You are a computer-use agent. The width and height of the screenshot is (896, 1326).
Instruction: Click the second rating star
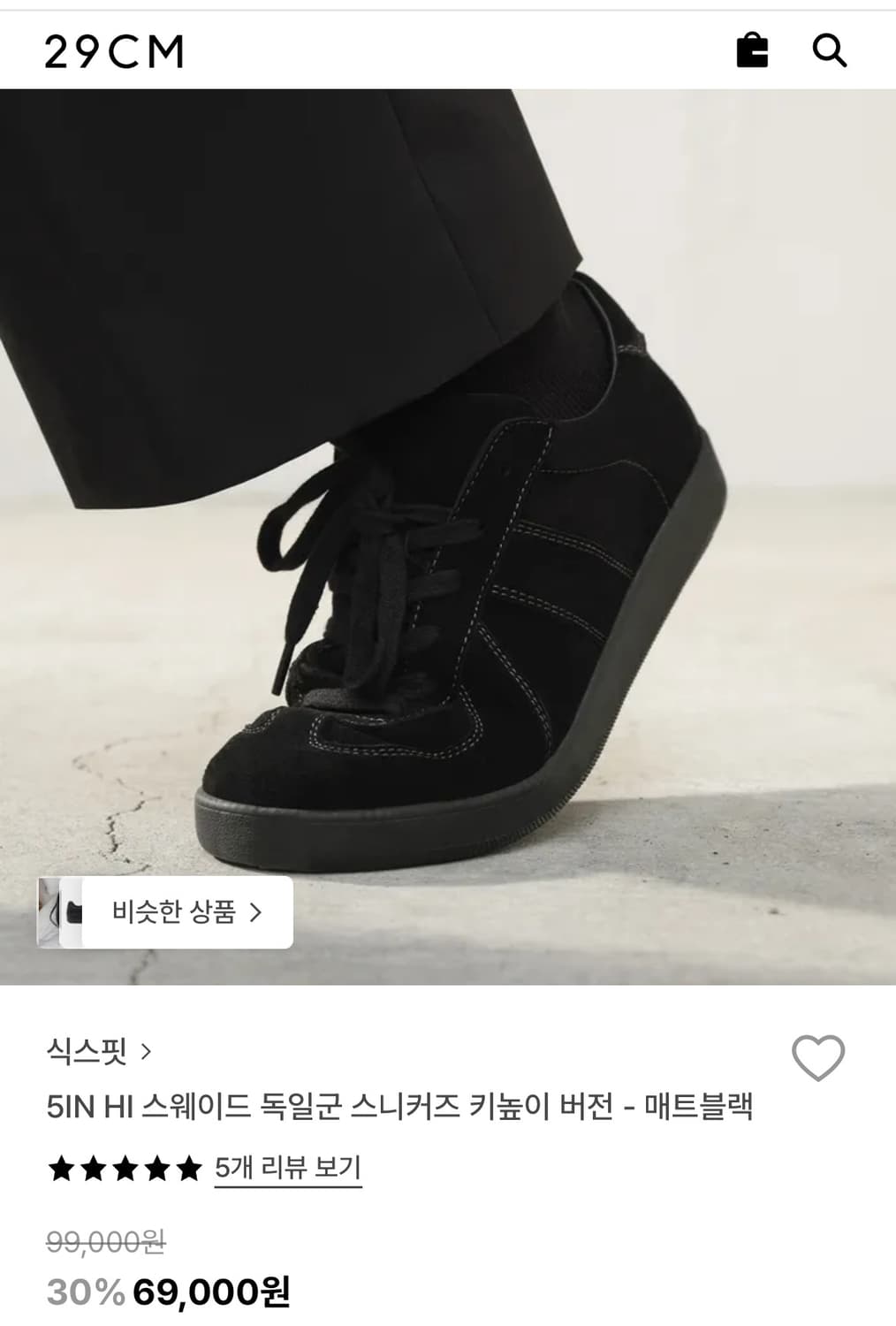point(91,1167)
